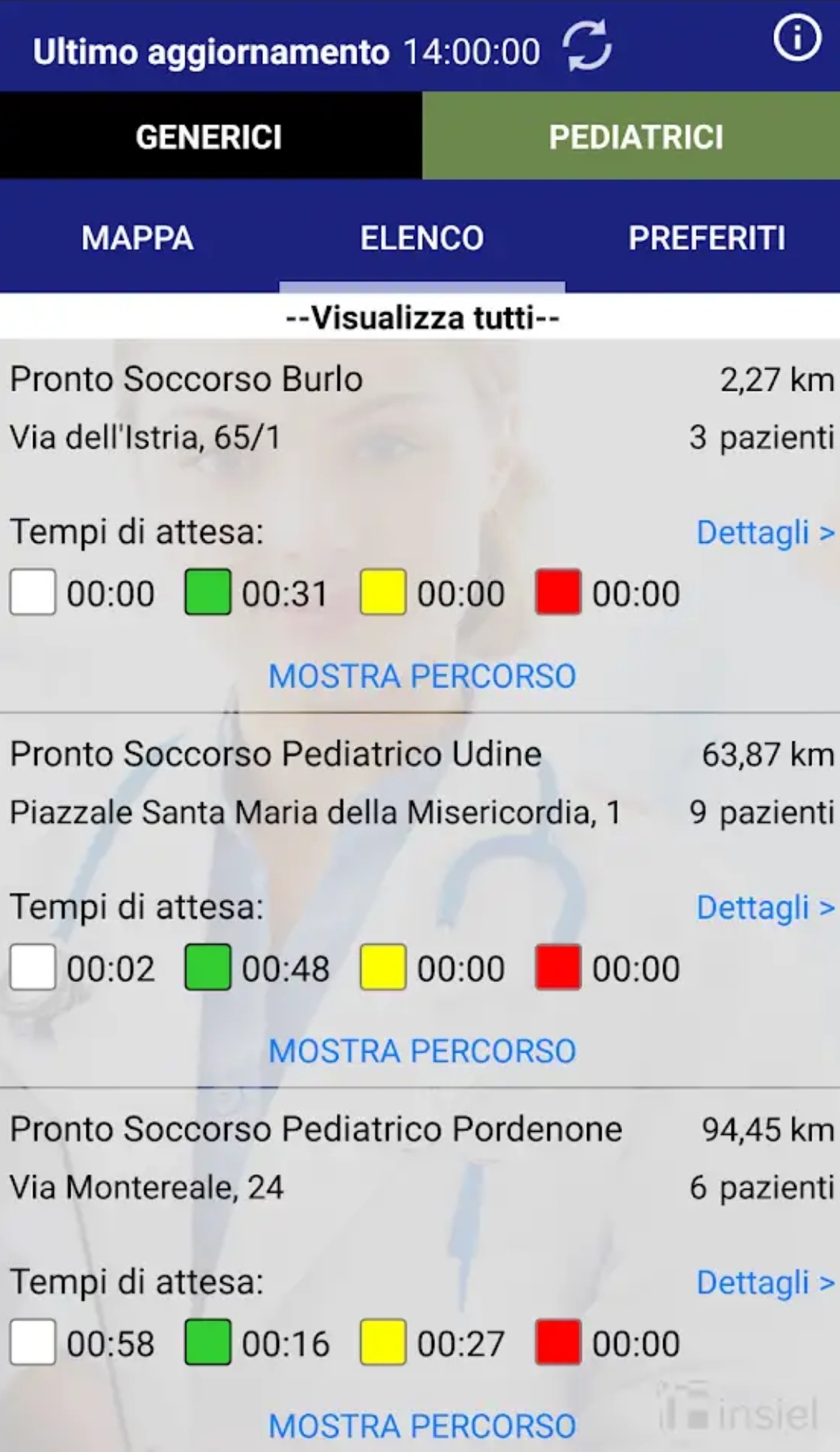Open Dettagli for Pediatrico Pordenone
The height and width of the screenshot is (1452, 840).
[x=764, y=1282]
